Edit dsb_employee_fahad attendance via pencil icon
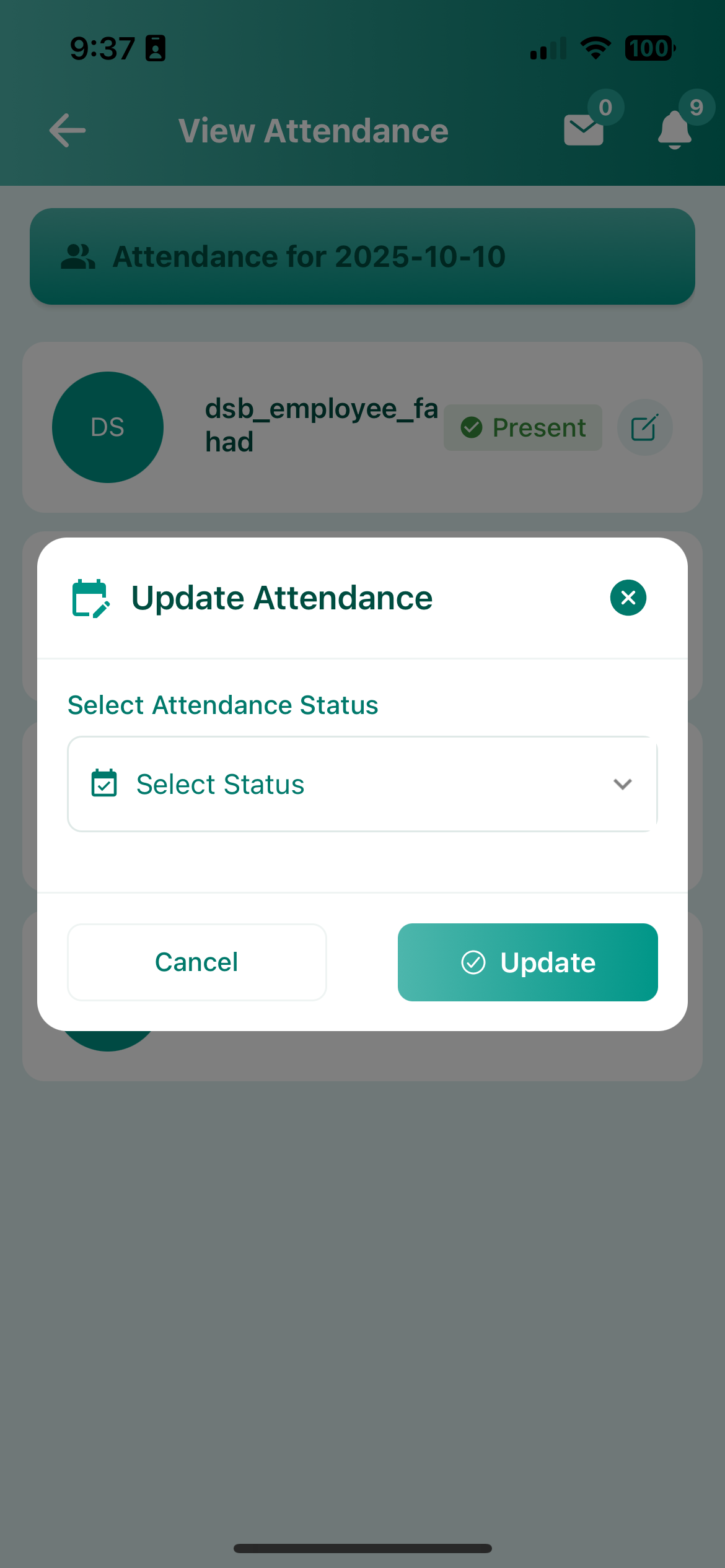The height and width of the screenshot is (1568, 725). 644,427
